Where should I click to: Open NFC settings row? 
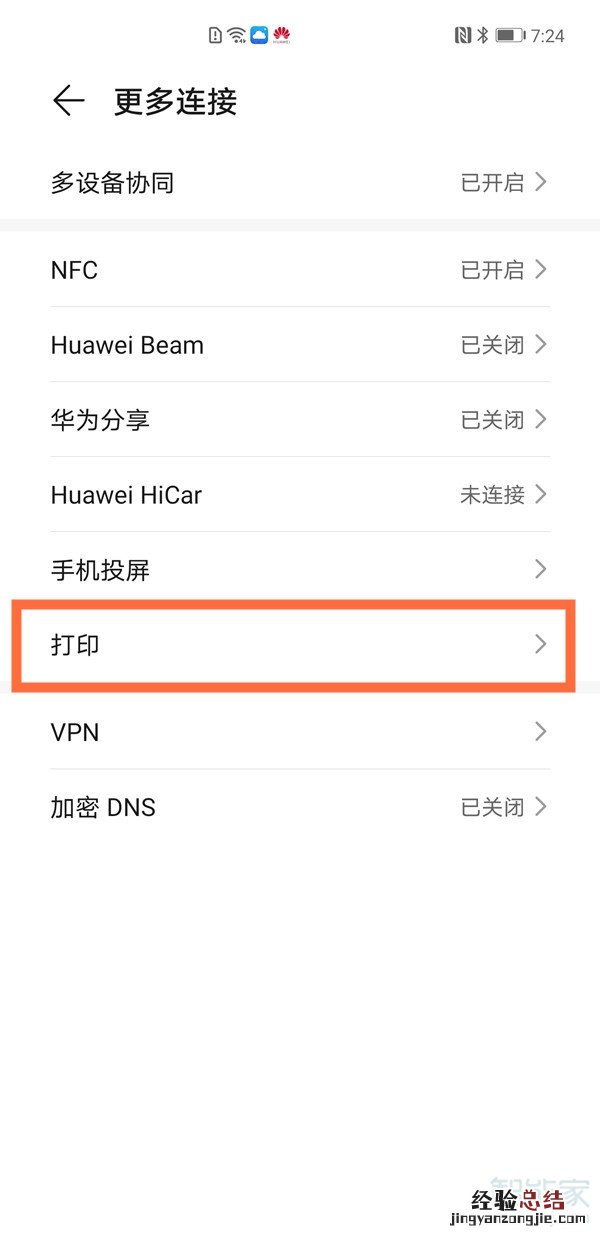[x=300, y=270]
